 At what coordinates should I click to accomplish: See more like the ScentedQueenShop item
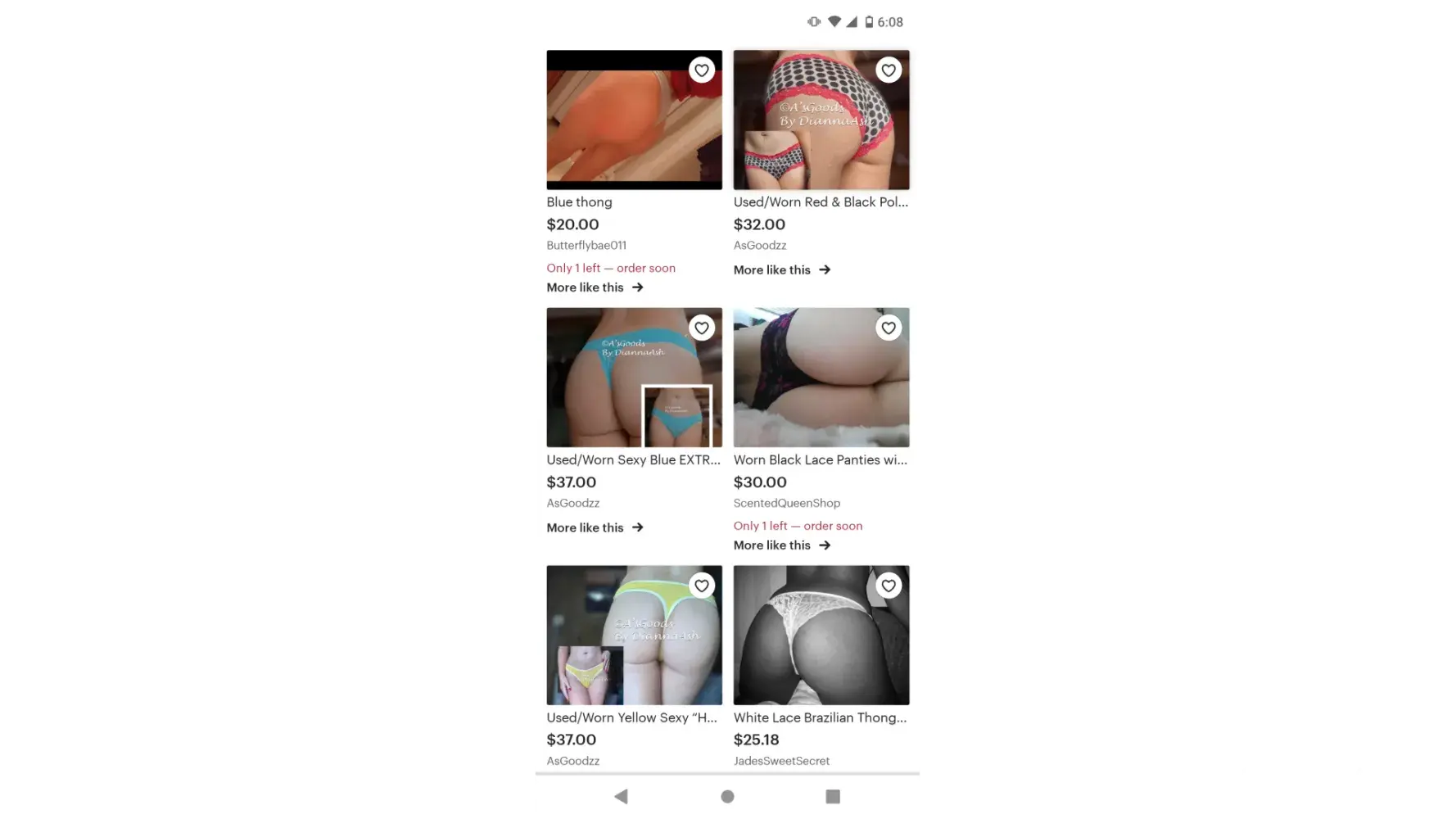click(781, 545)
